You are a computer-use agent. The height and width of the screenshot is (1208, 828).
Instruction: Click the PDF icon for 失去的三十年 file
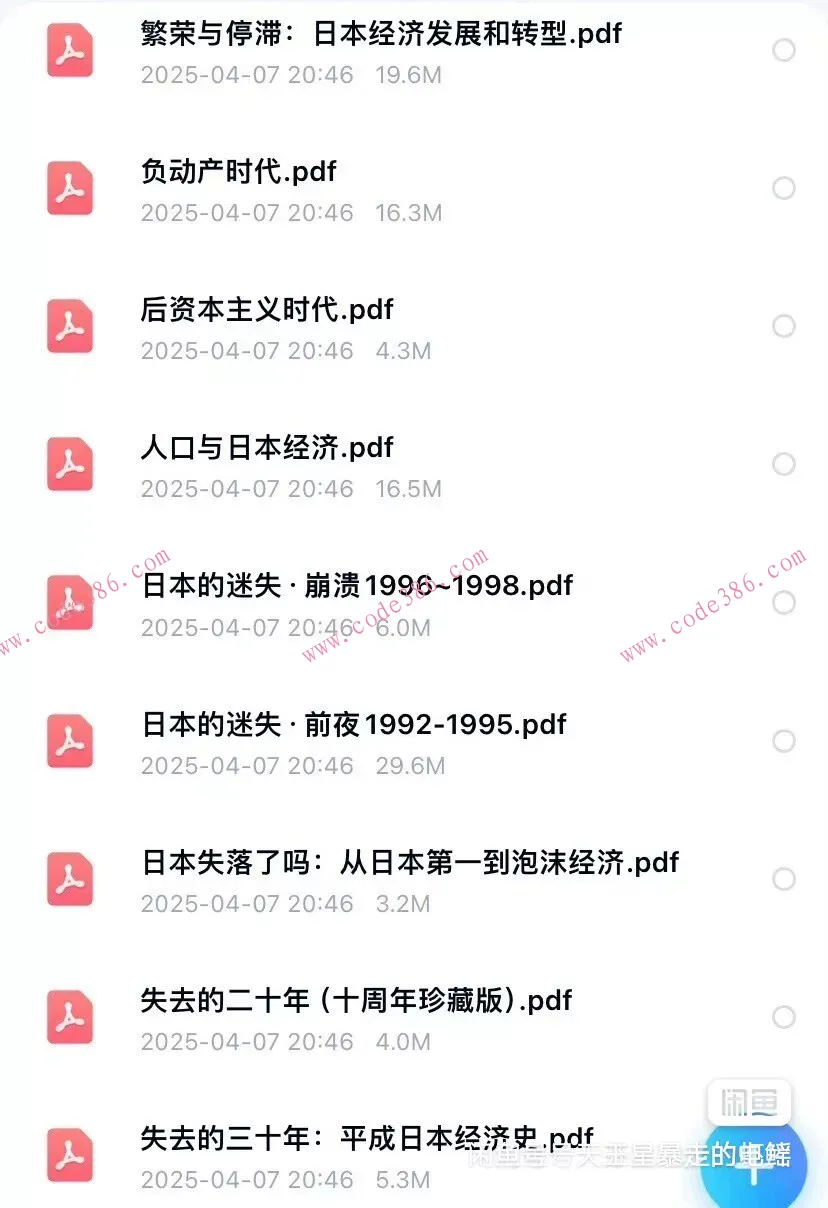69,1155
